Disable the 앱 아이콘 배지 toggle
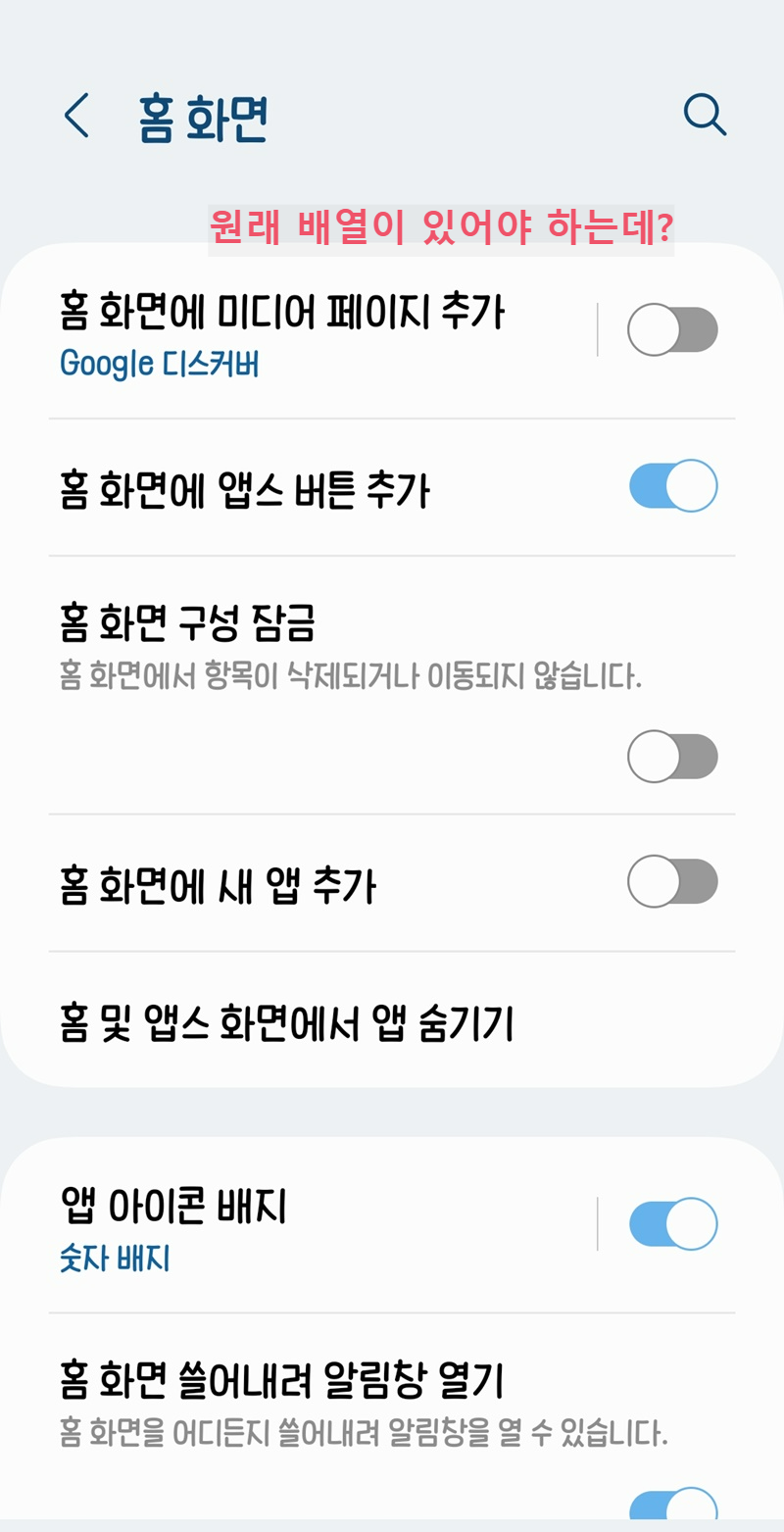 pos(672,1224)
